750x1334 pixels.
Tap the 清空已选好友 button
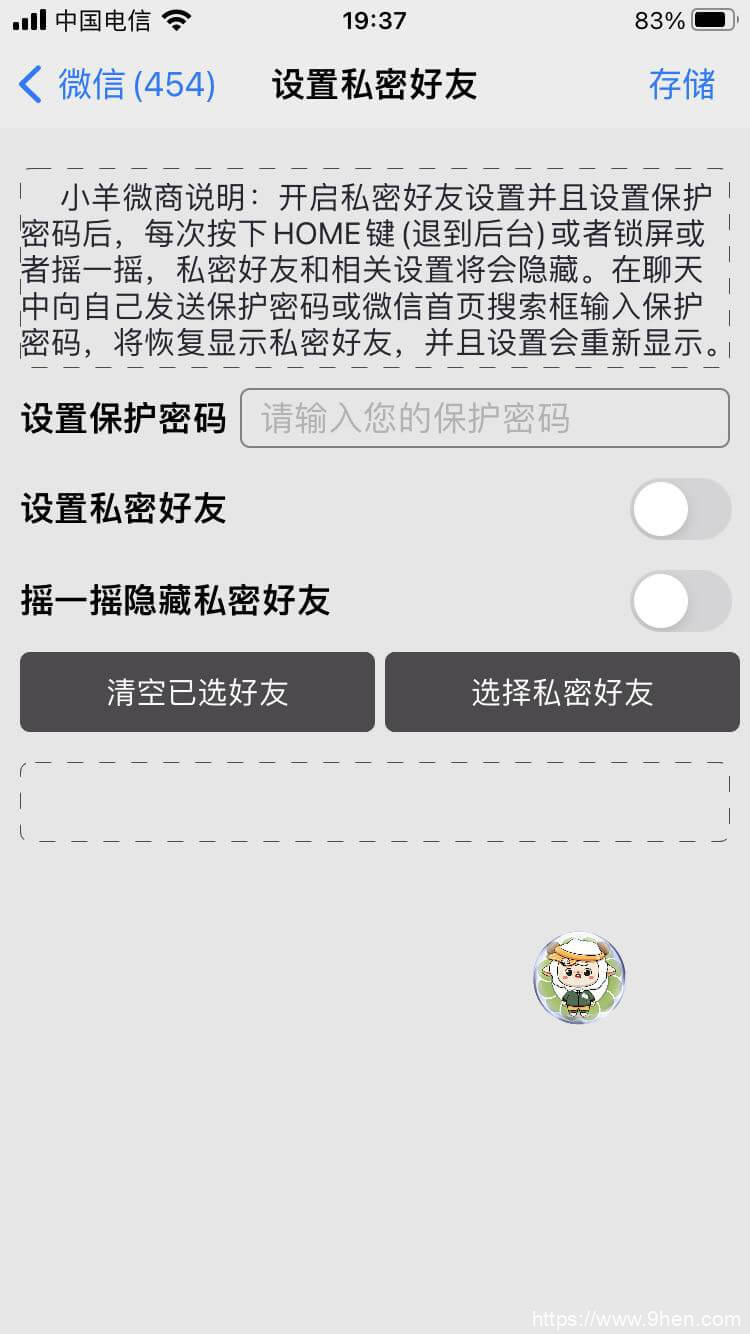pyautogui.click(x=197, y=692)
